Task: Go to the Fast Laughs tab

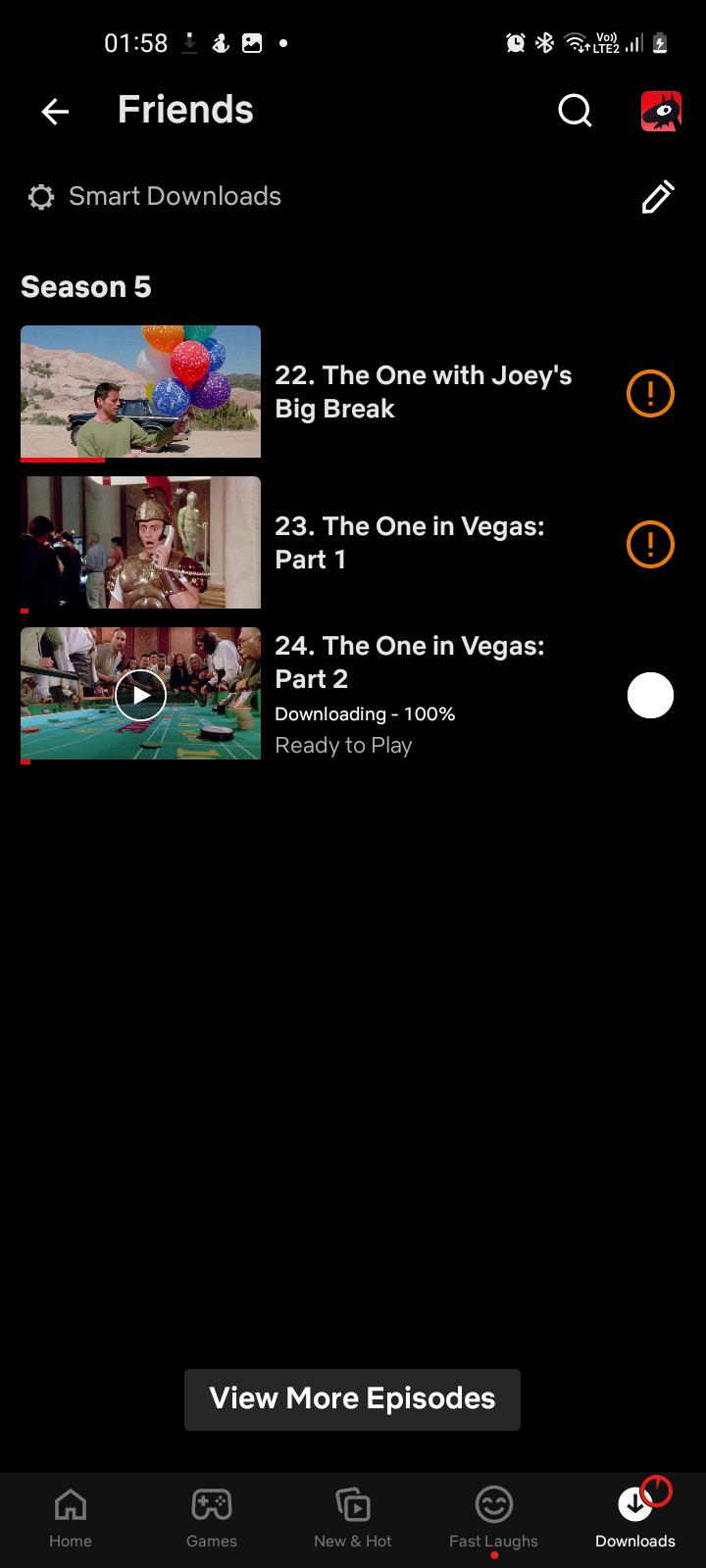Action: [493, 1517]
